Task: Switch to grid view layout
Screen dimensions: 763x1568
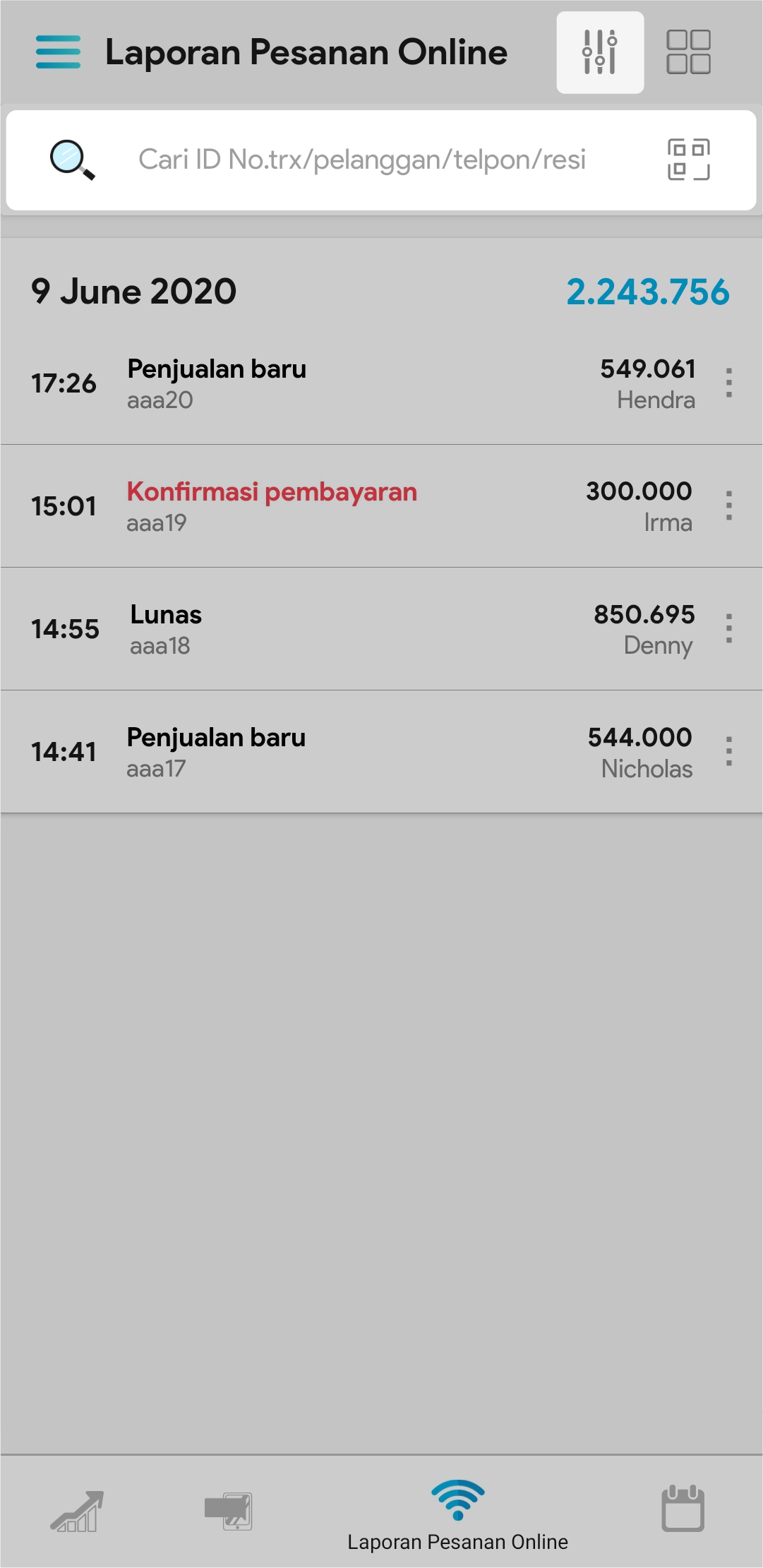Action: click(x=688, y=52)
